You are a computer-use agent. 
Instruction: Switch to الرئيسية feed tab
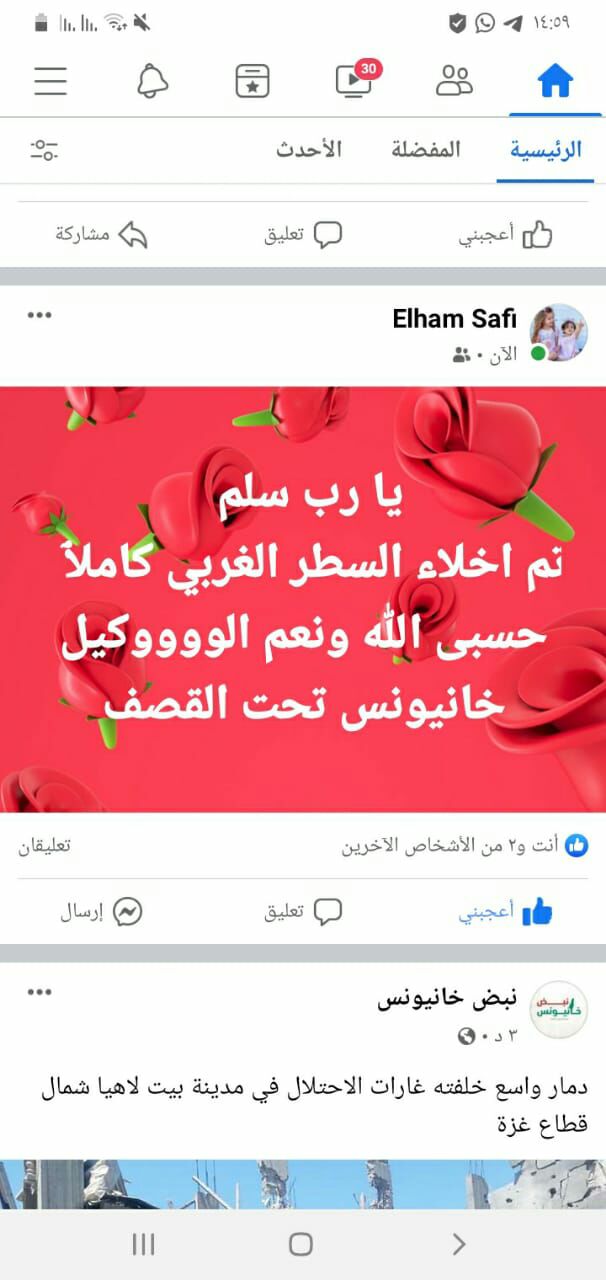coord(546,150)
